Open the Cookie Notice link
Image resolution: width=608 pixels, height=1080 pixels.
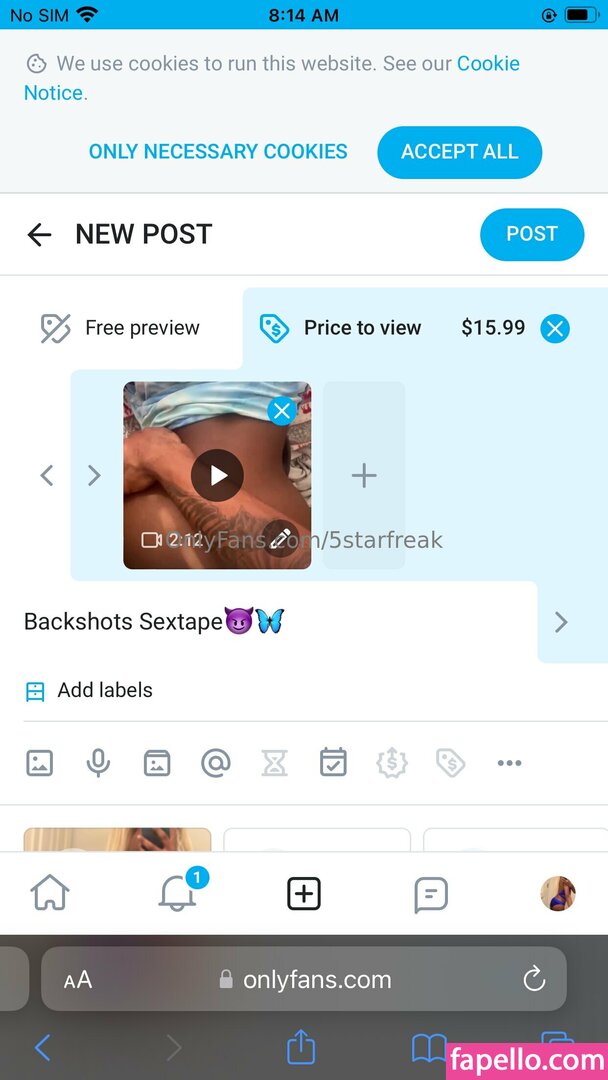point(488,64)
